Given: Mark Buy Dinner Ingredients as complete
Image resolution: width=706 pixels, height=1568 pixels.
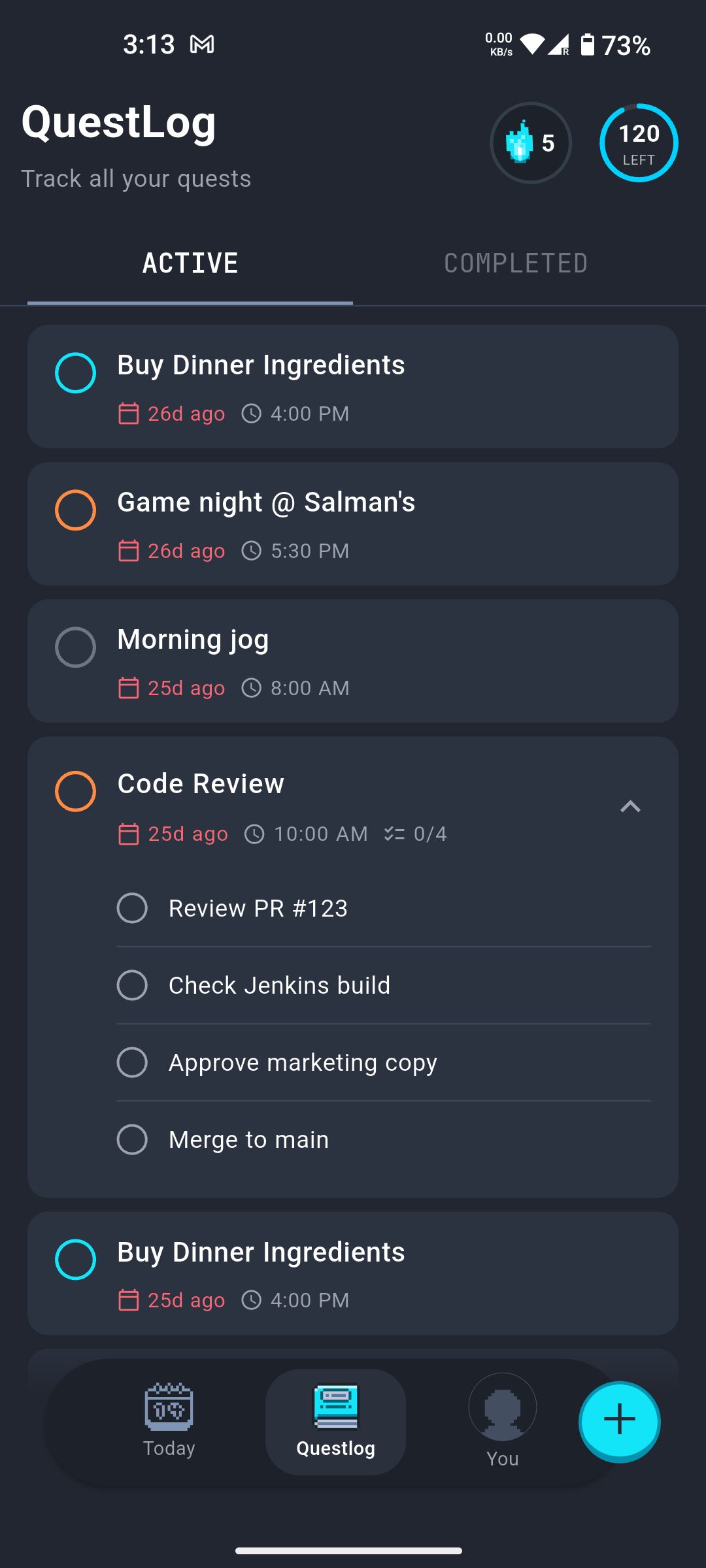Looking at the screenshot, I should (x=75, y=372).
